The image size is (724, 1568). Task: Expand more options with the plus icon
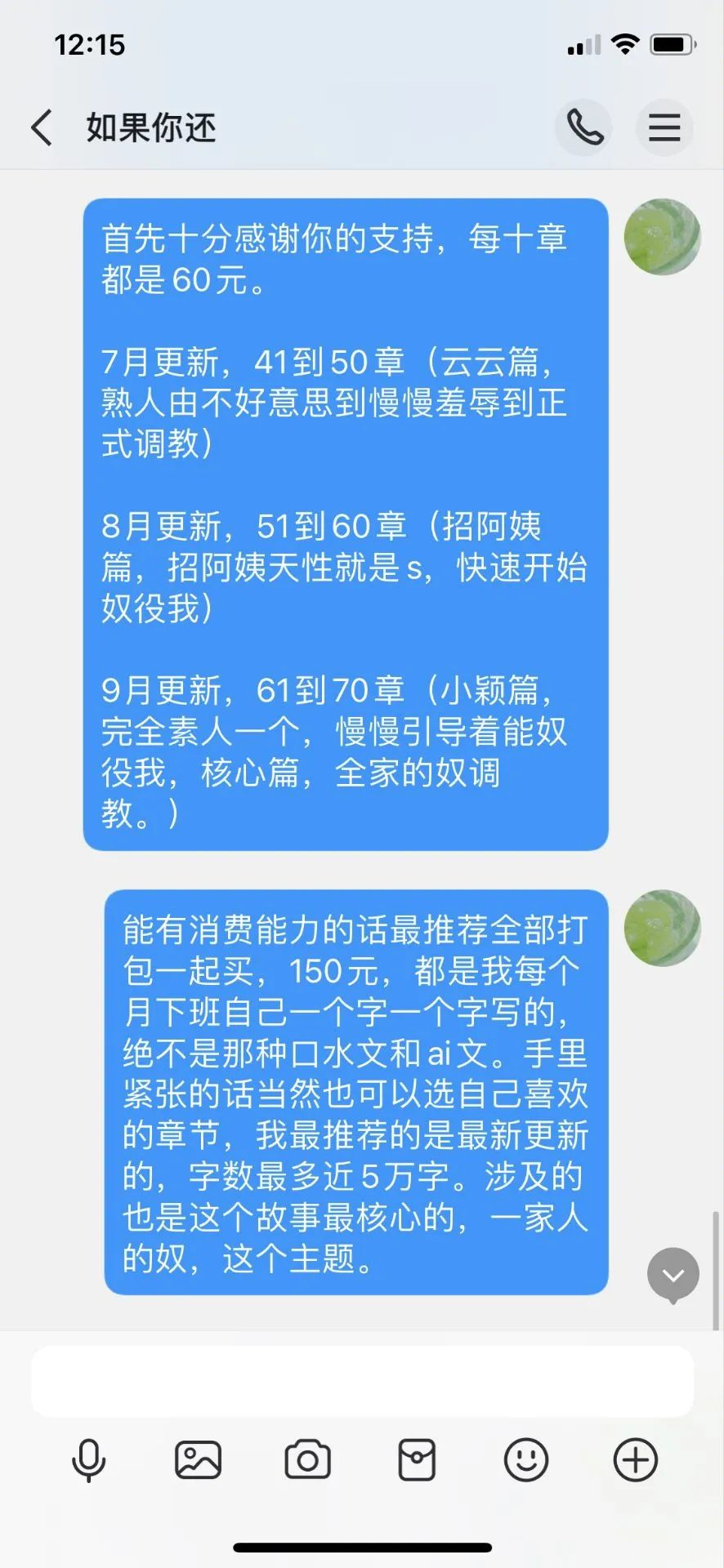coord(636,1460)
